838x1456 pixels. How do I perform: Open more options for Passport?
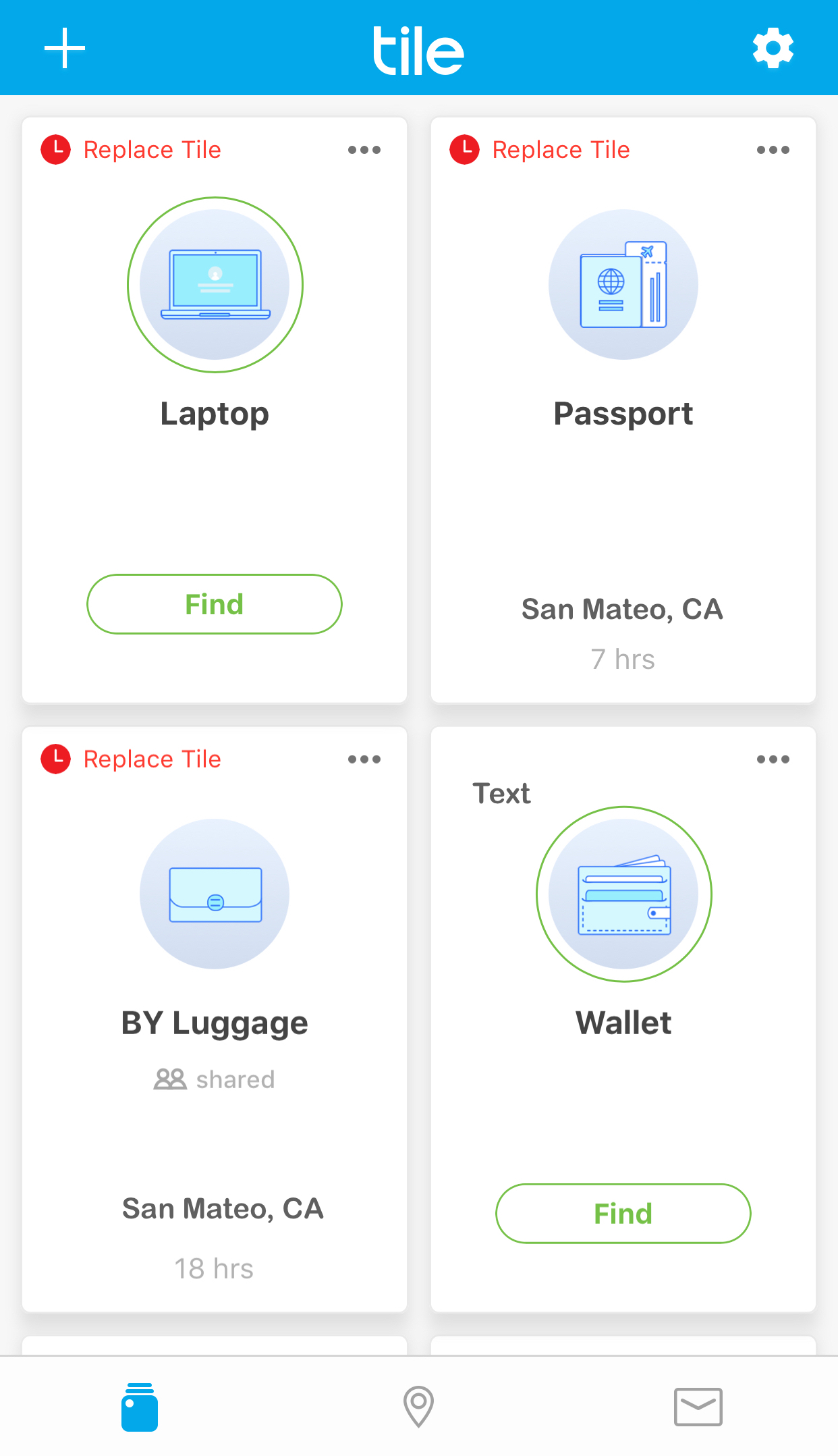click(x=773, y=150)
